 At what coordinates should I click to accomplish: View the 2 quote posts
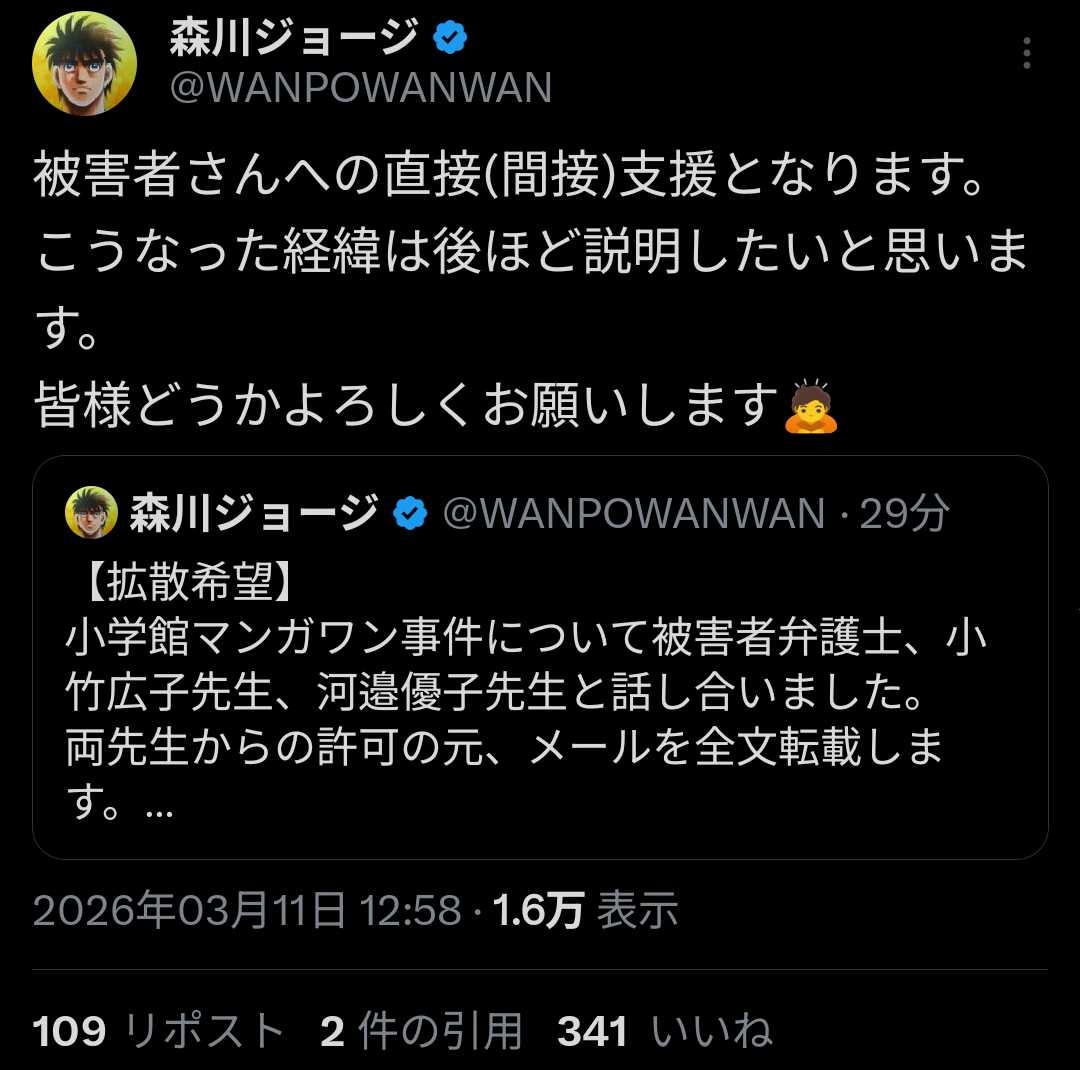pos(421,1031)
